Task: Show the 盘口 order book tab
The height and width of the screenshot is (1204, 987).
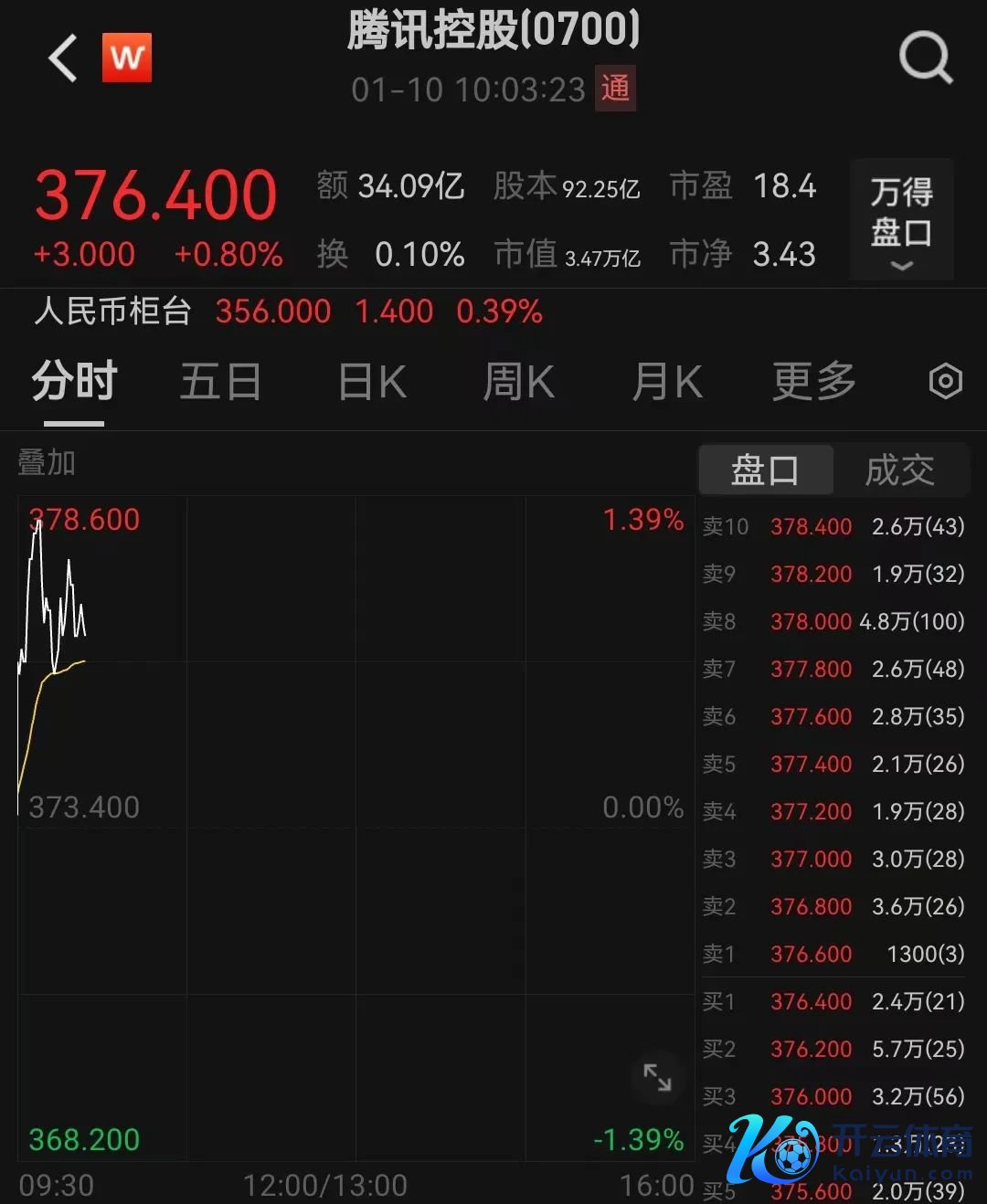Action: click(x=766, y=470)
